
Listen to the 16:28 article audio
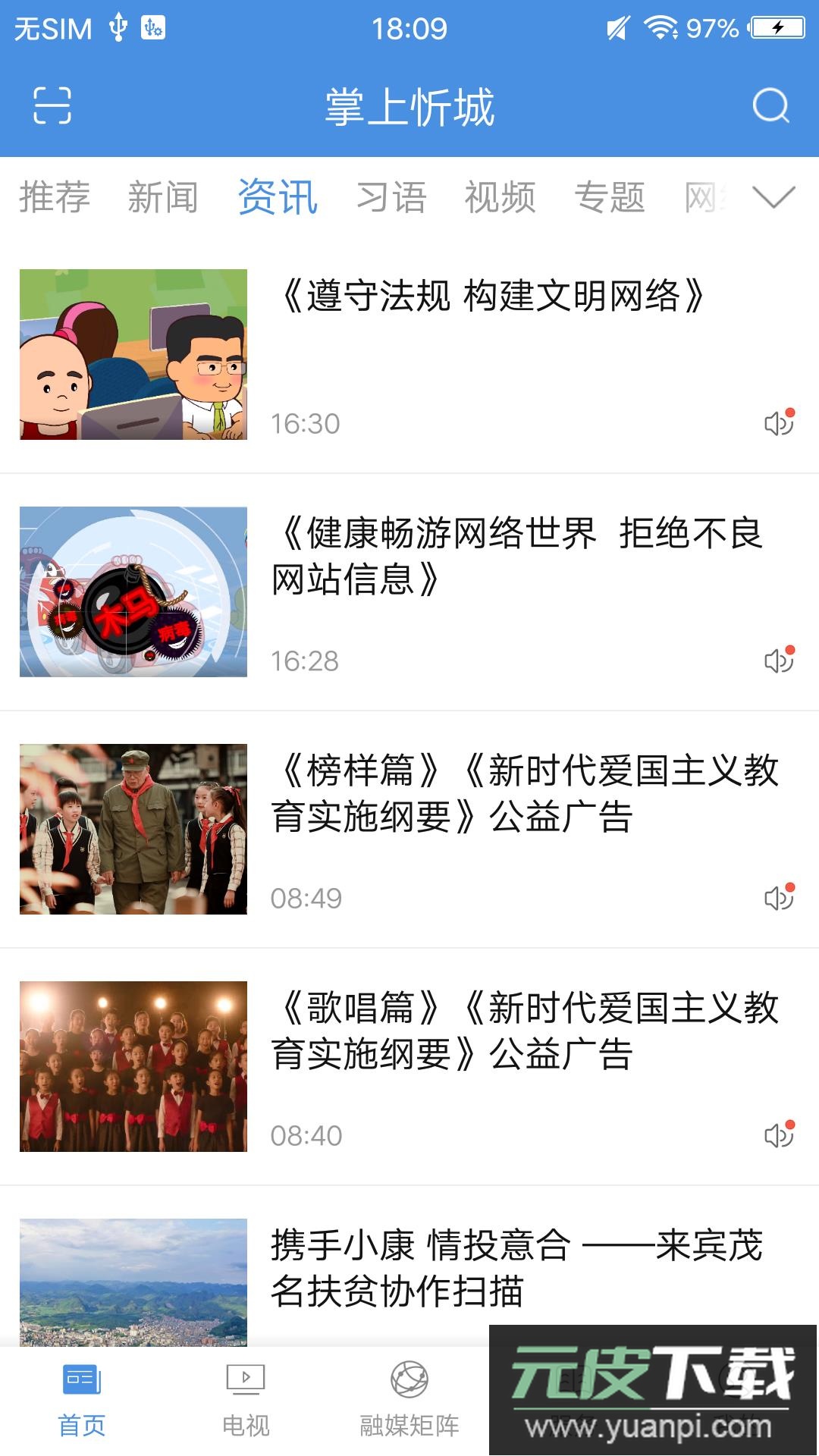[x=779, y=660]
